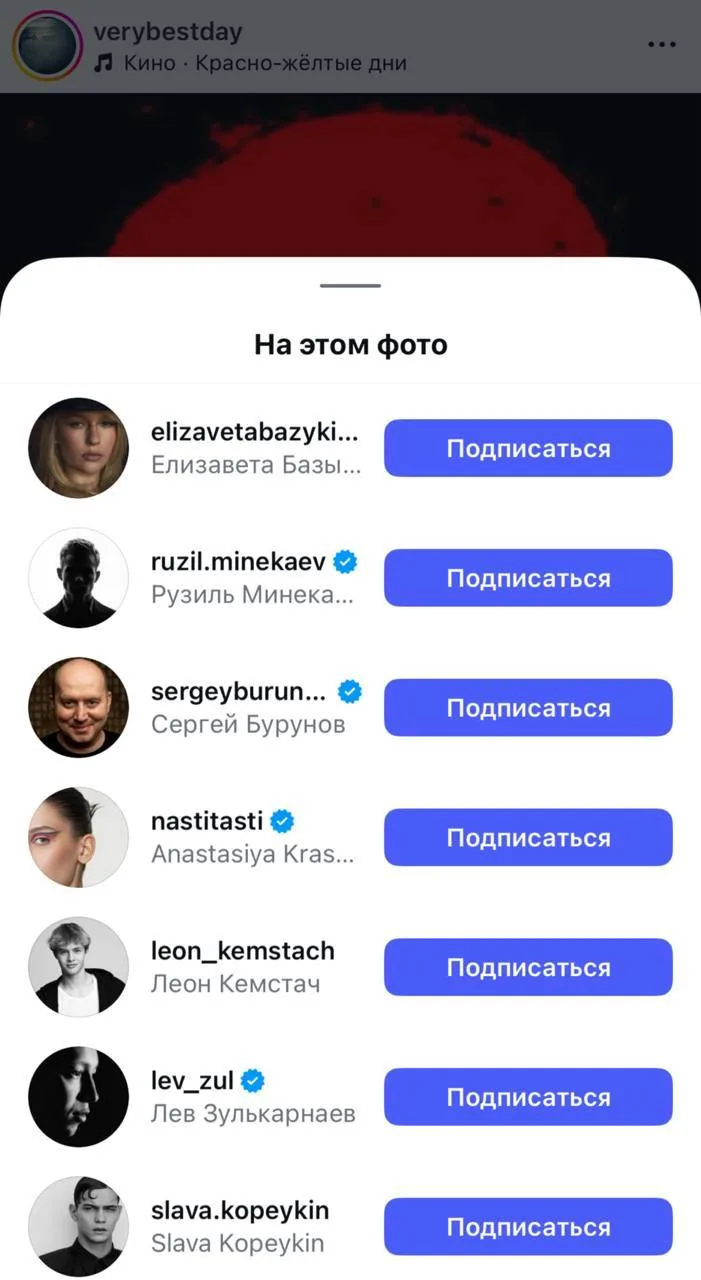Tap Подписаться next to Сергей Бурунов

(528, 708)
